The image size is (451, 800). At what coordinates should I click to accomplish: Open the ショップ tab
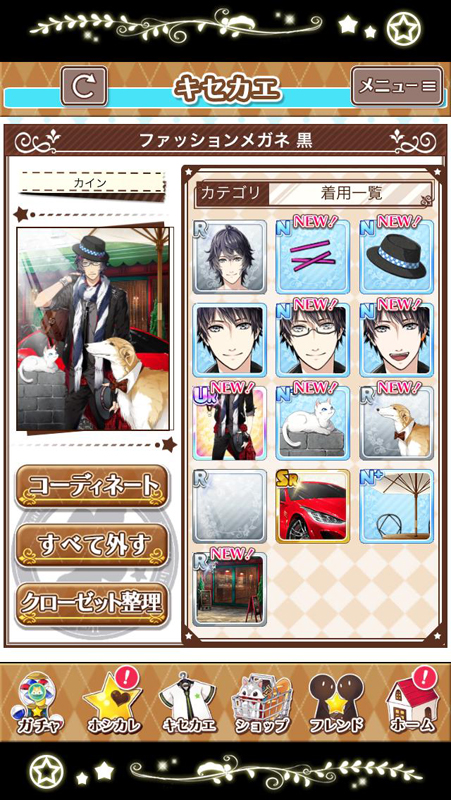(261, 704)
